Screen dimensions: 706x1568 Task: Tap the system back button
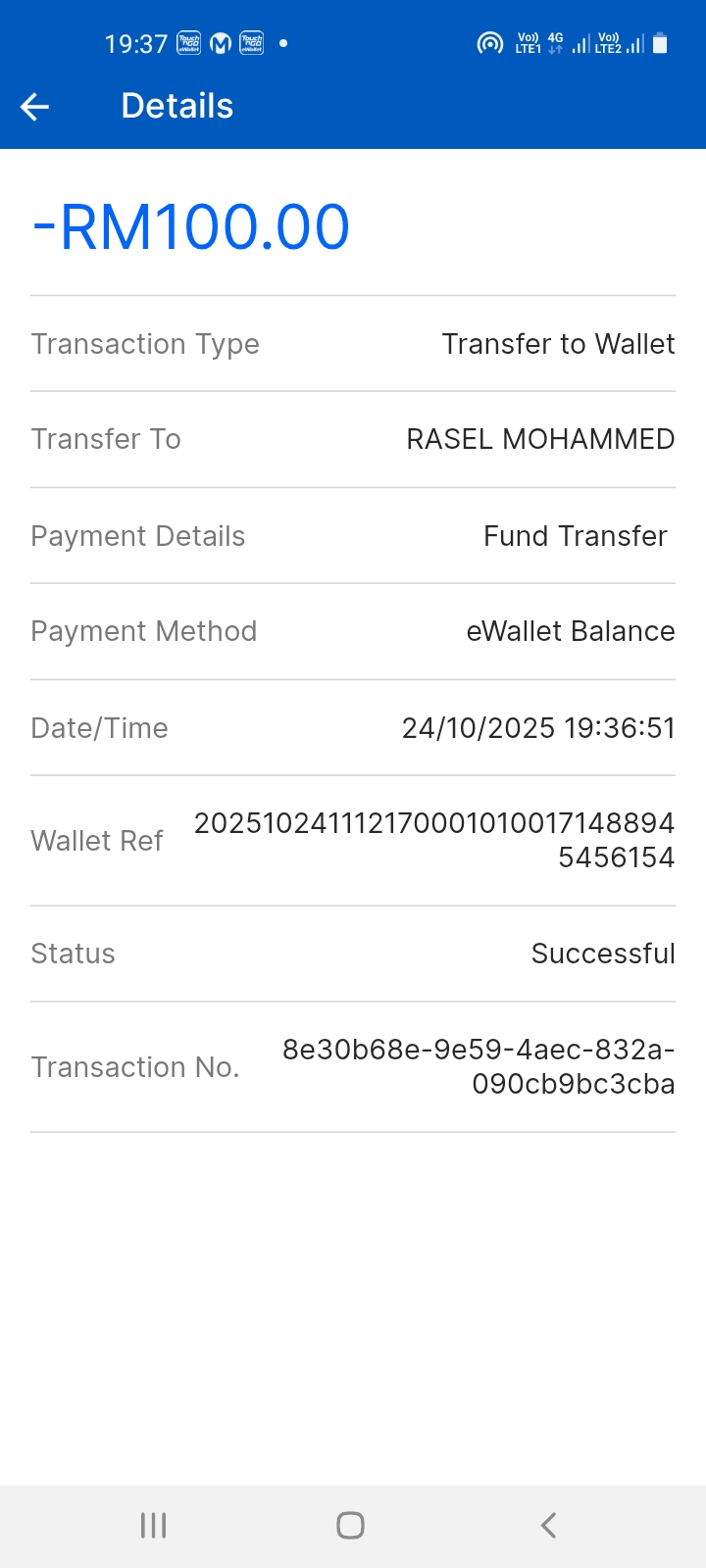(x=548, y=1525)
